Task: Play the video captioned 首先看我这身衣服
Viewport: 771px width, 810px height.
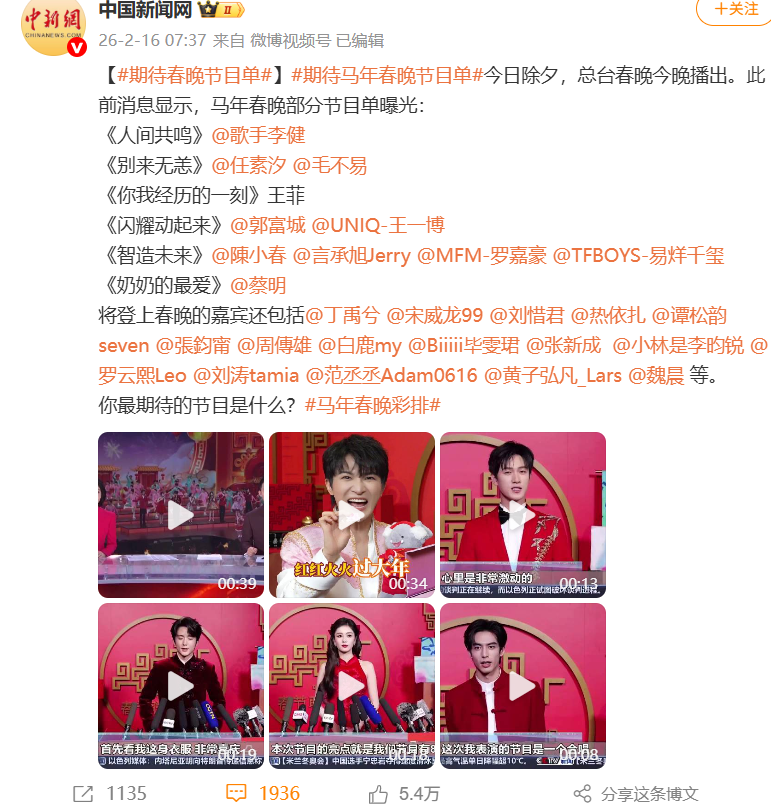Action: pyautogui.click(x=180, y=686)
